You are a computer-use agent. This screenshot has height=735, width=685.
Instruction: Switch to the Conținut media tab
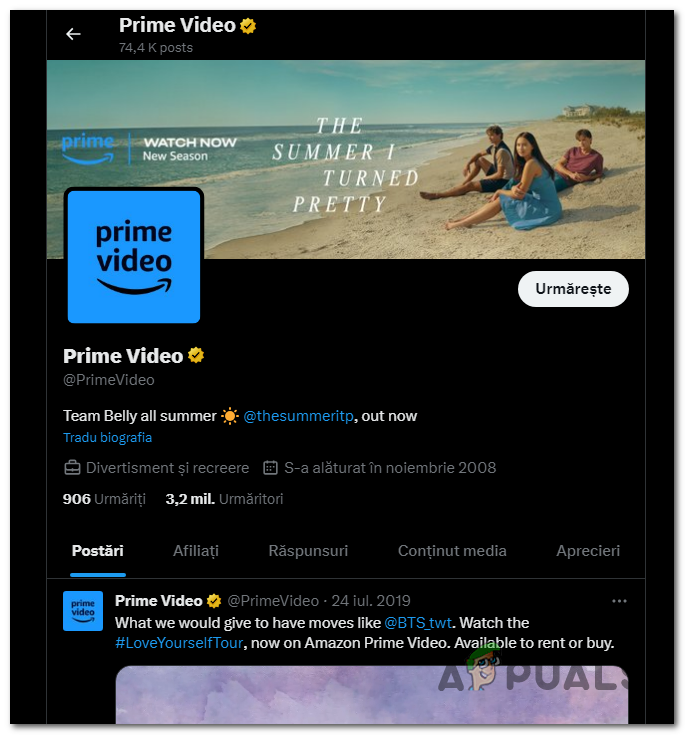(452, 551)
